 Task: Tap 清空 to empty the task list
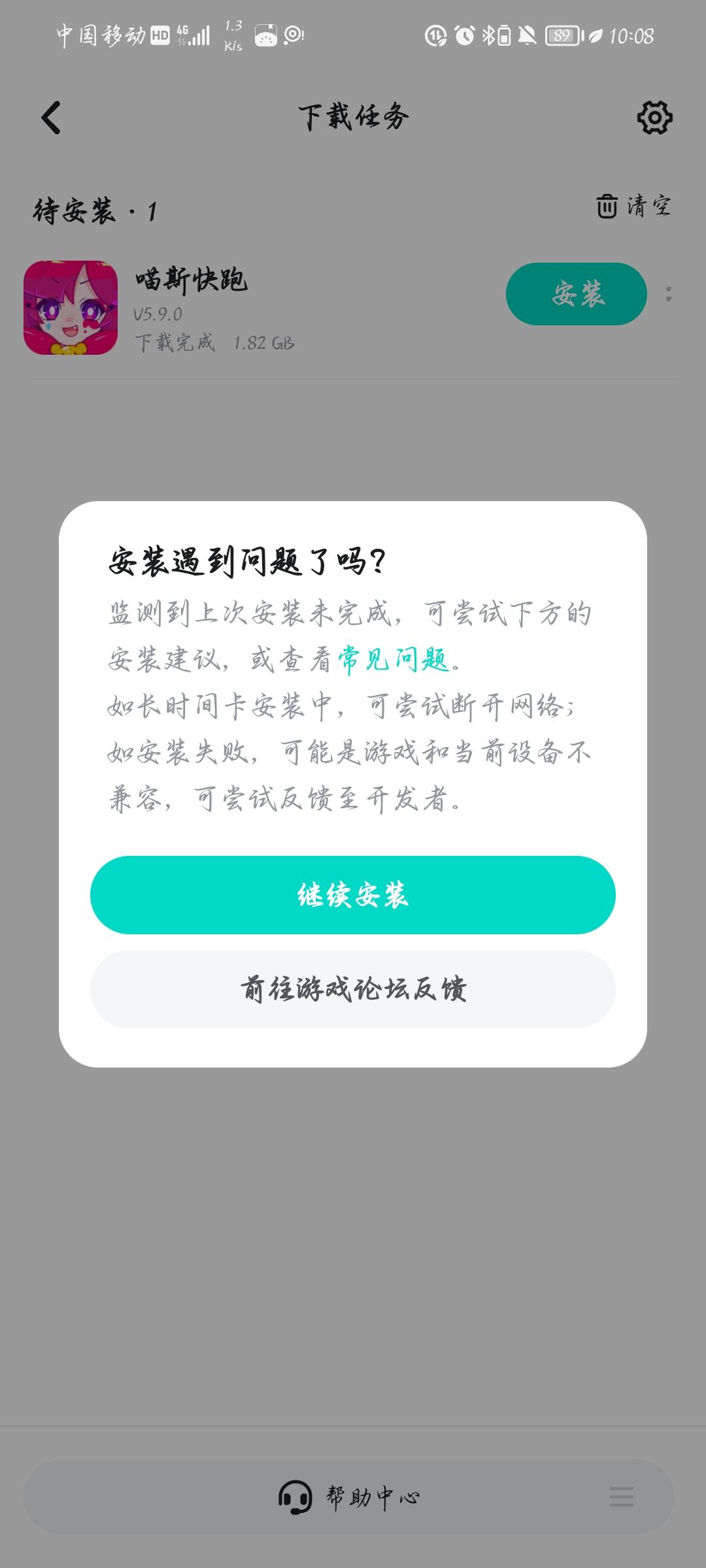click(649, 208)
